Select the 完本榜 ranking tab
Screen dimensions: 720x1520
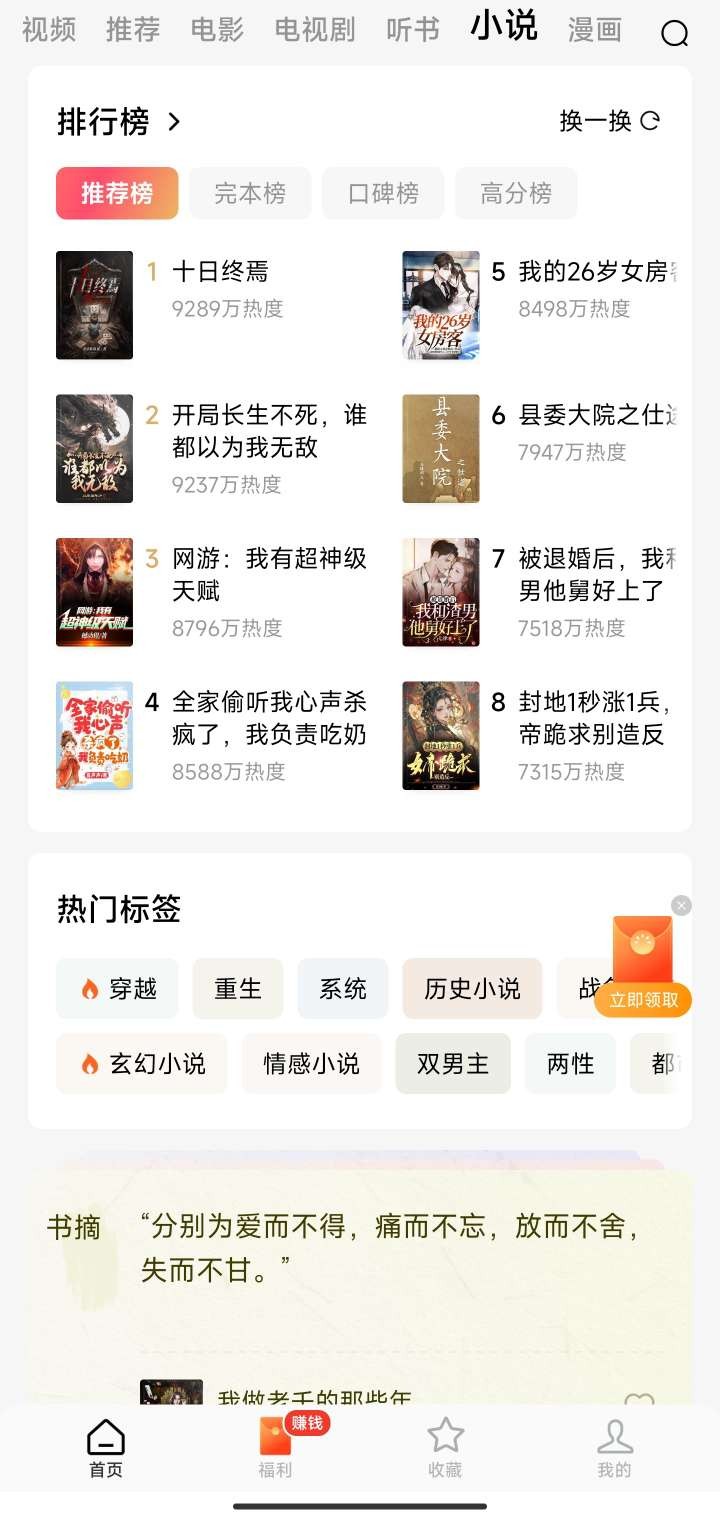coord(250,193)
